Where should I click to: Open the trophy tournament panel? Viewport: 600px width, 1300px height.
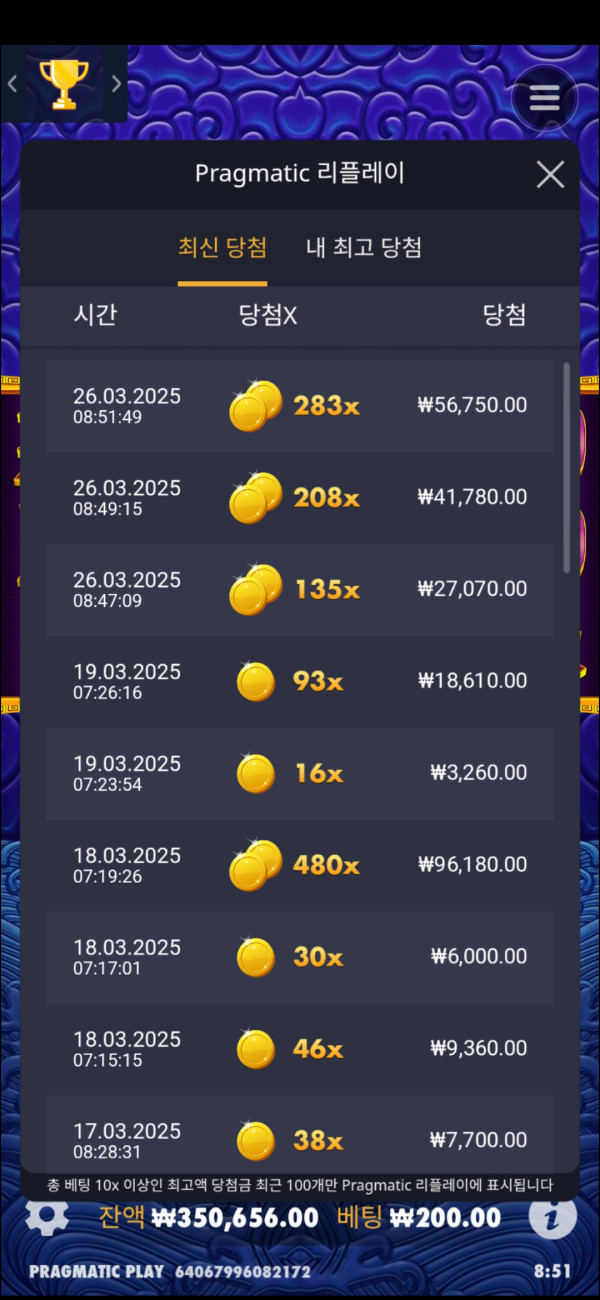64,84
